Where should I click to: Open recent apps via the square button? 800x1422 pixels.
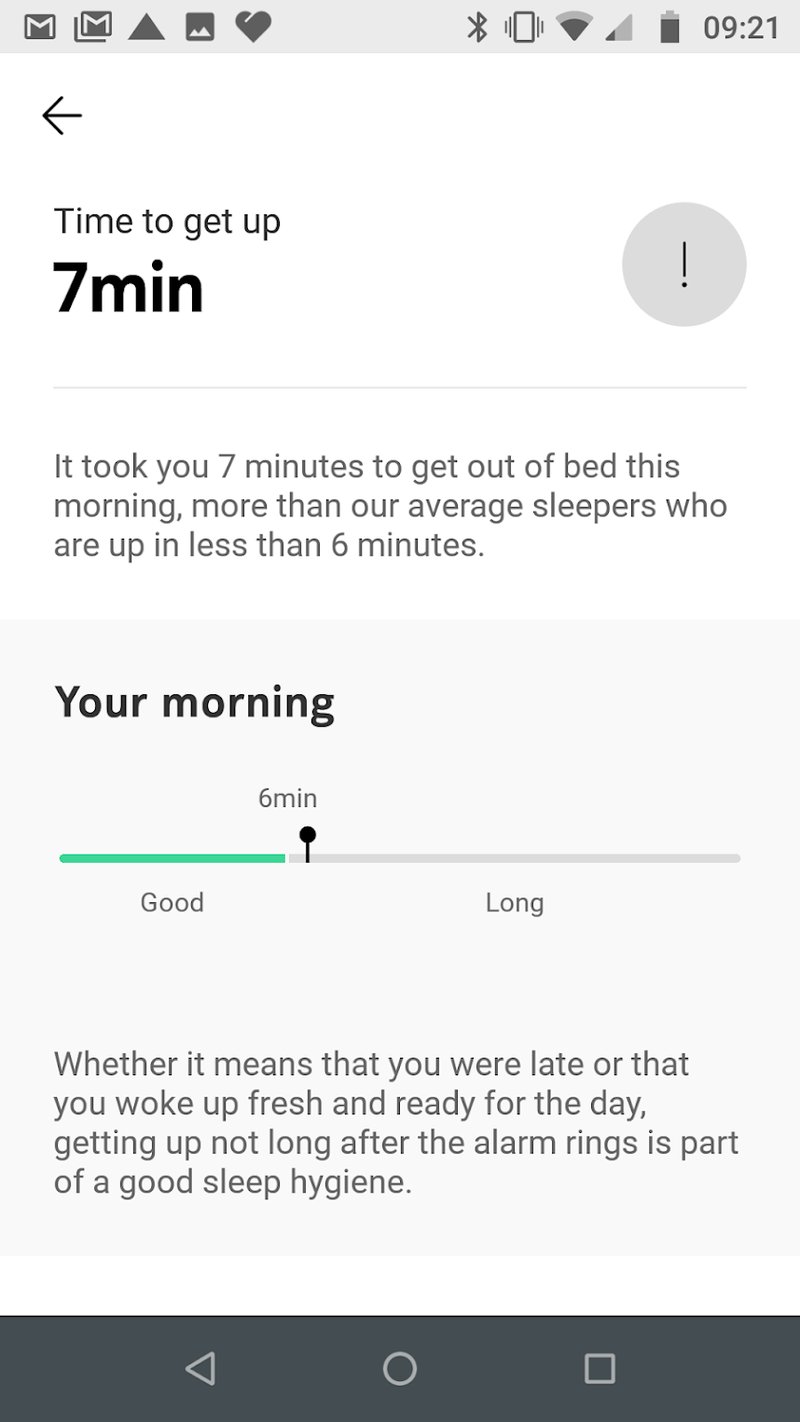coord(599,1368)
